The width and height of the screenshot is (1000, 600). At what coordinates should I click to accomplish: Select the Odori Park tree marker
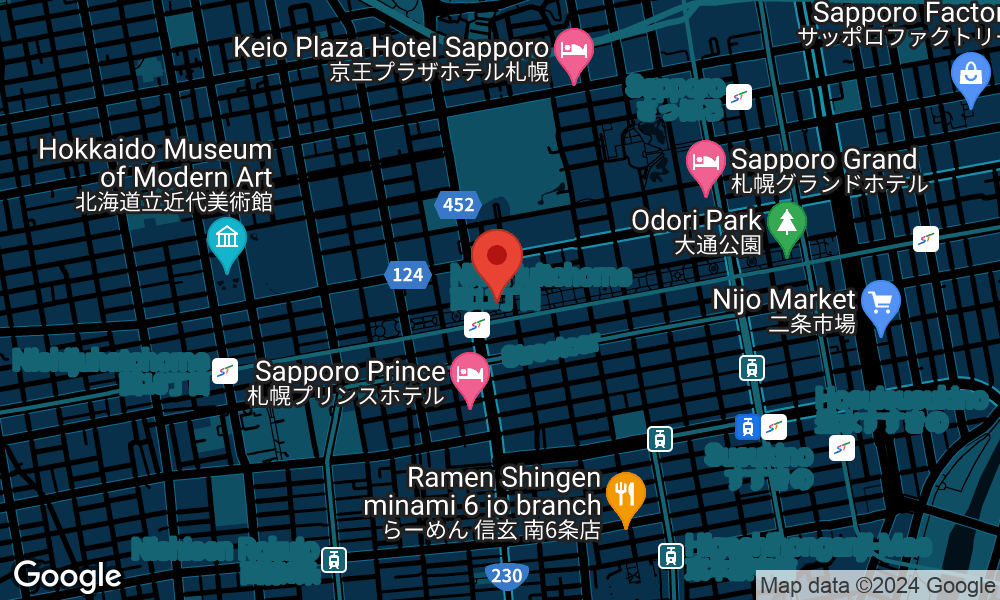[788, 222]
